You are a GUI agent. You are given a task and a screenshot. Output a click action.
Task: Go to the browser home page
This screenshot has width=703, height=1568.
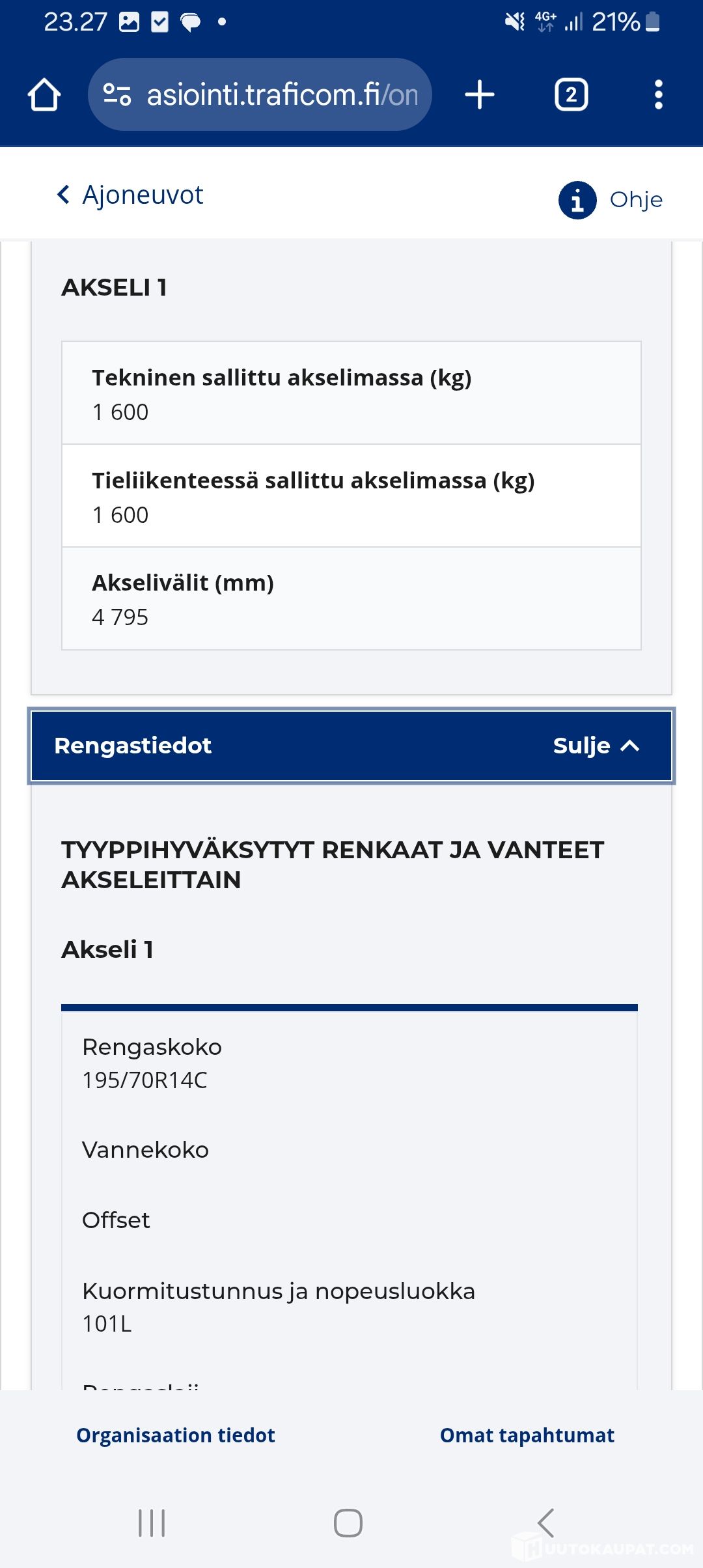(x=44, y=95)
